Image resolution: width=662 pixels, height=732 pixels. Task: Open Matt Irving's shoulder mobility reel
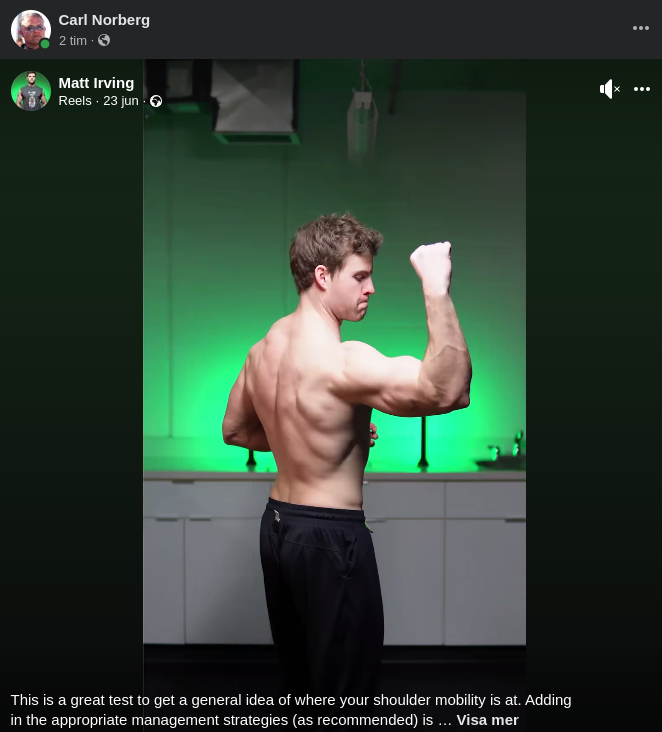click(x=334, y=380)
